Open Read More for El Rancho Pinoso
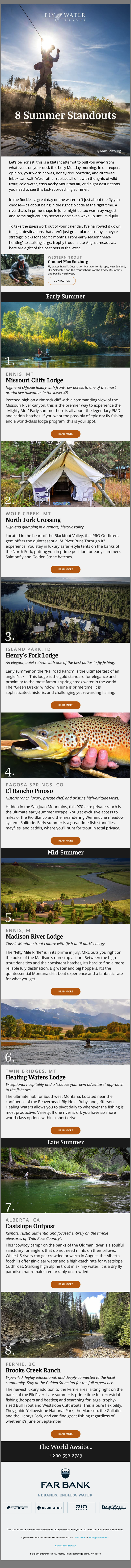Viewport: 131px width, 1568px height. [x=65, y=841]
